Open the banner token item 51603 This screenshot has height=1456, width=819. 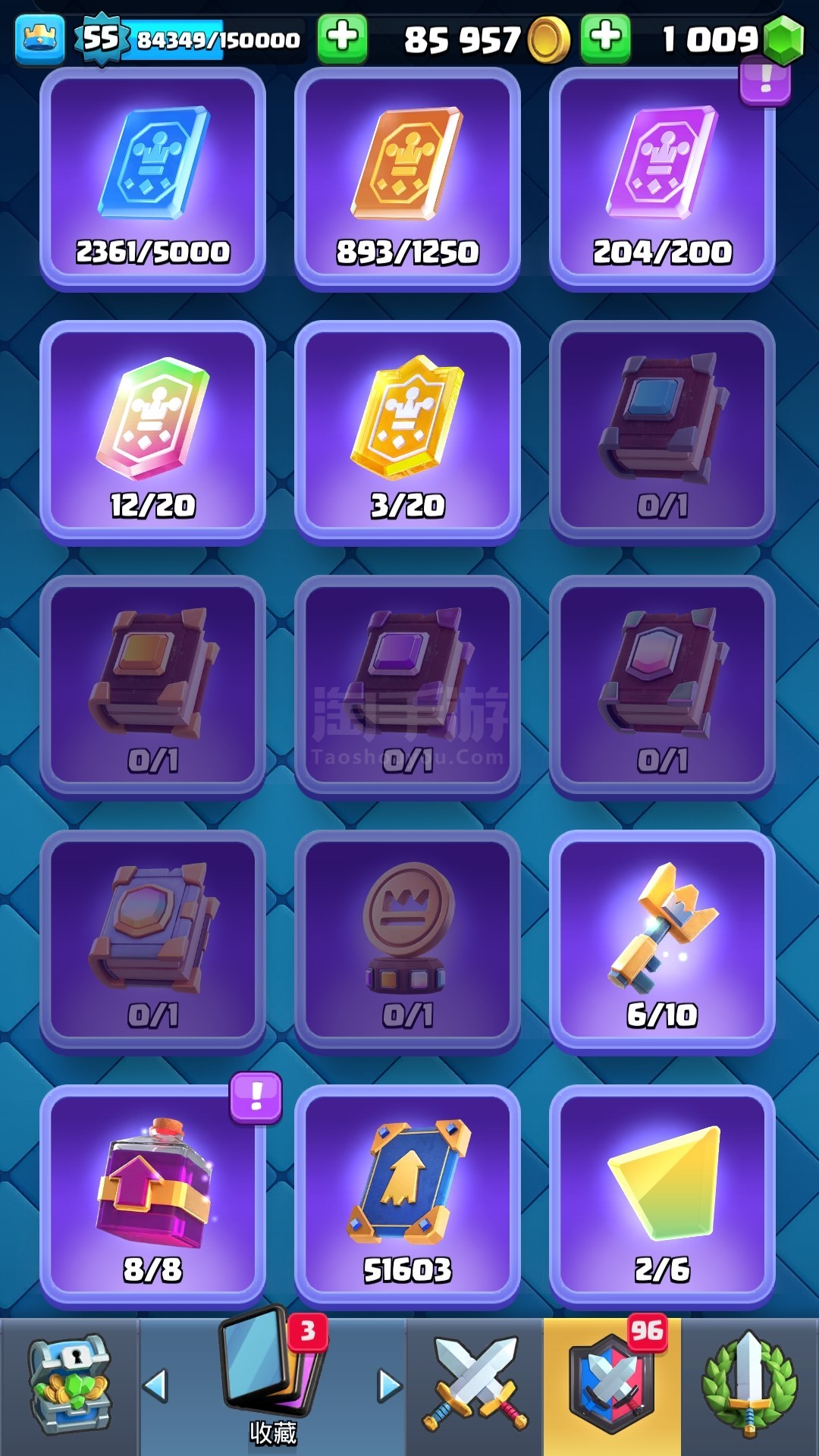point(407,1197)
